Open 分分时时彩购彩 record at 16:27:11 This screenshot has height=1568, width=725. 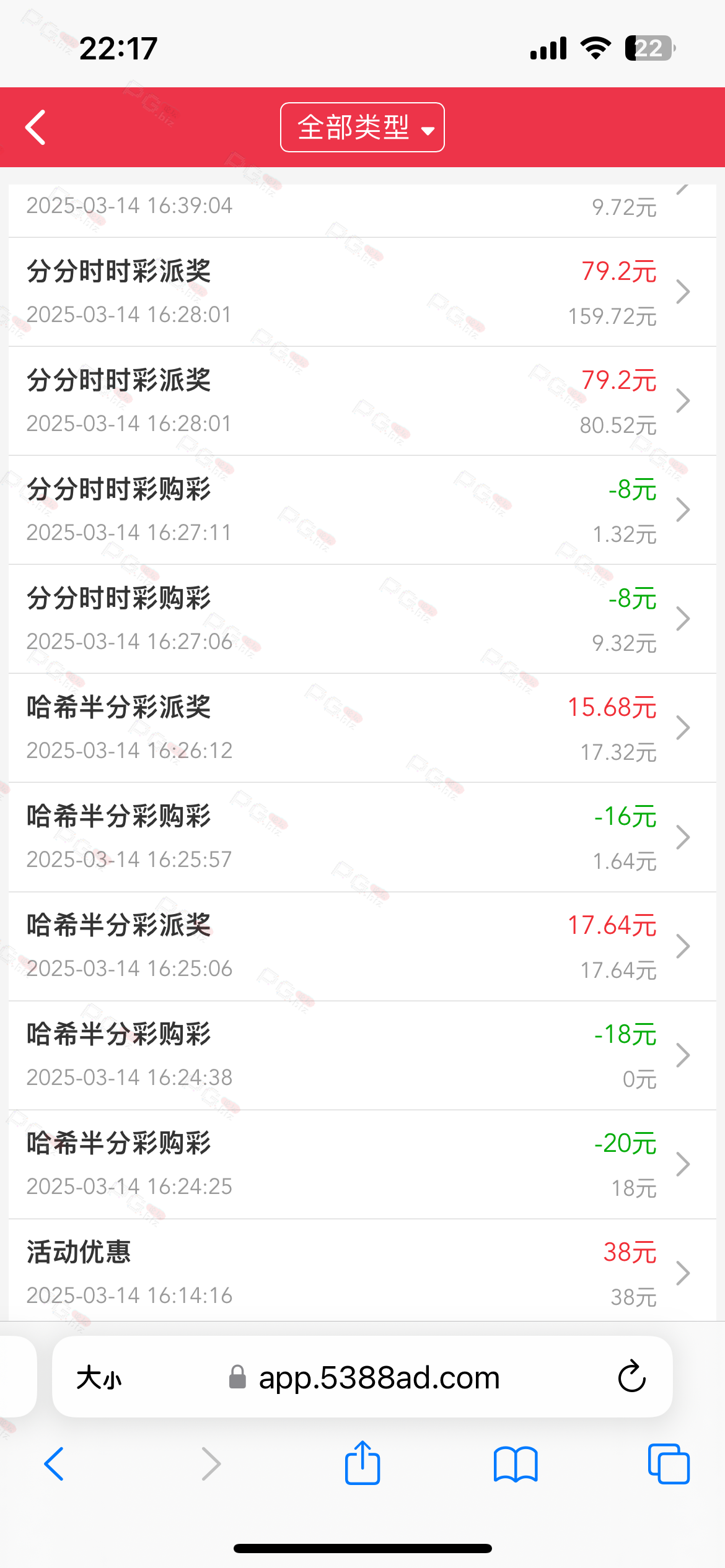[x=362, y=510]
